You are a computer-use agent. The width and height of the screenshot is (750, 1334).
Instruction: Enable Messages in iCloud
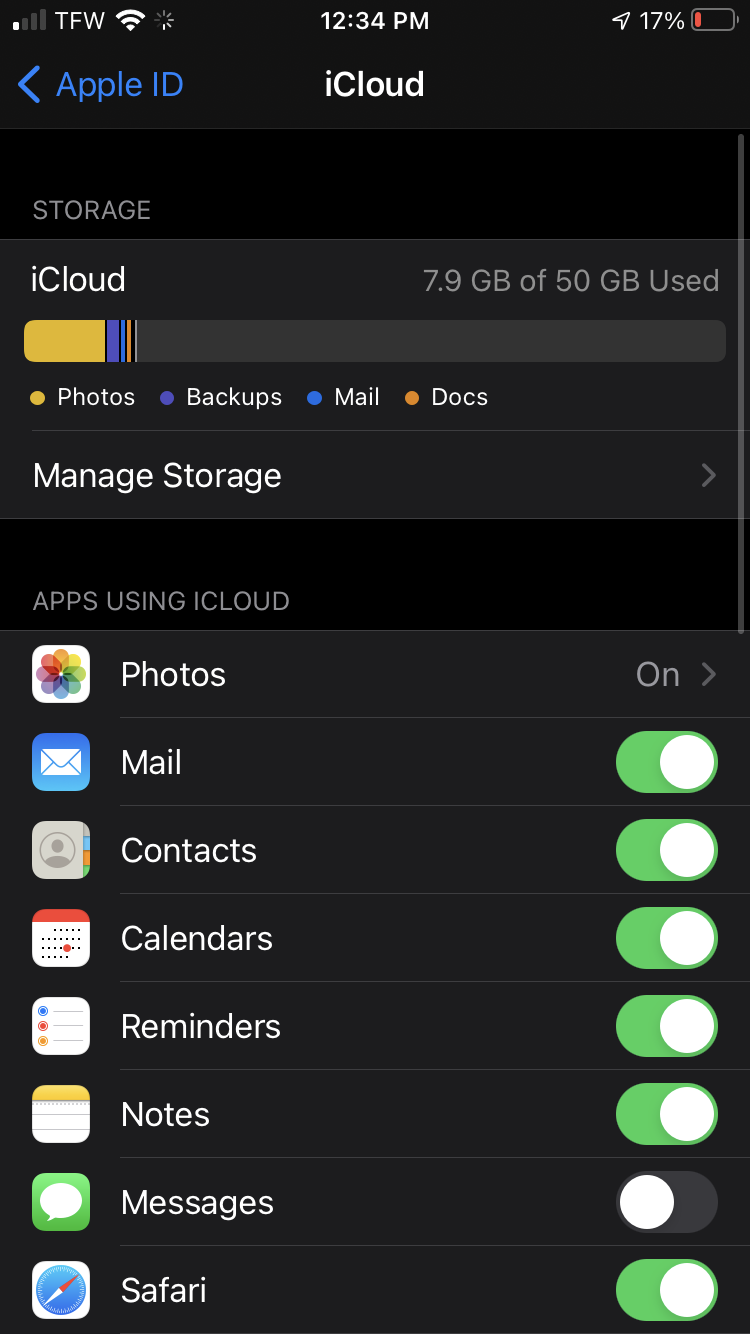tap(666, 1202)
